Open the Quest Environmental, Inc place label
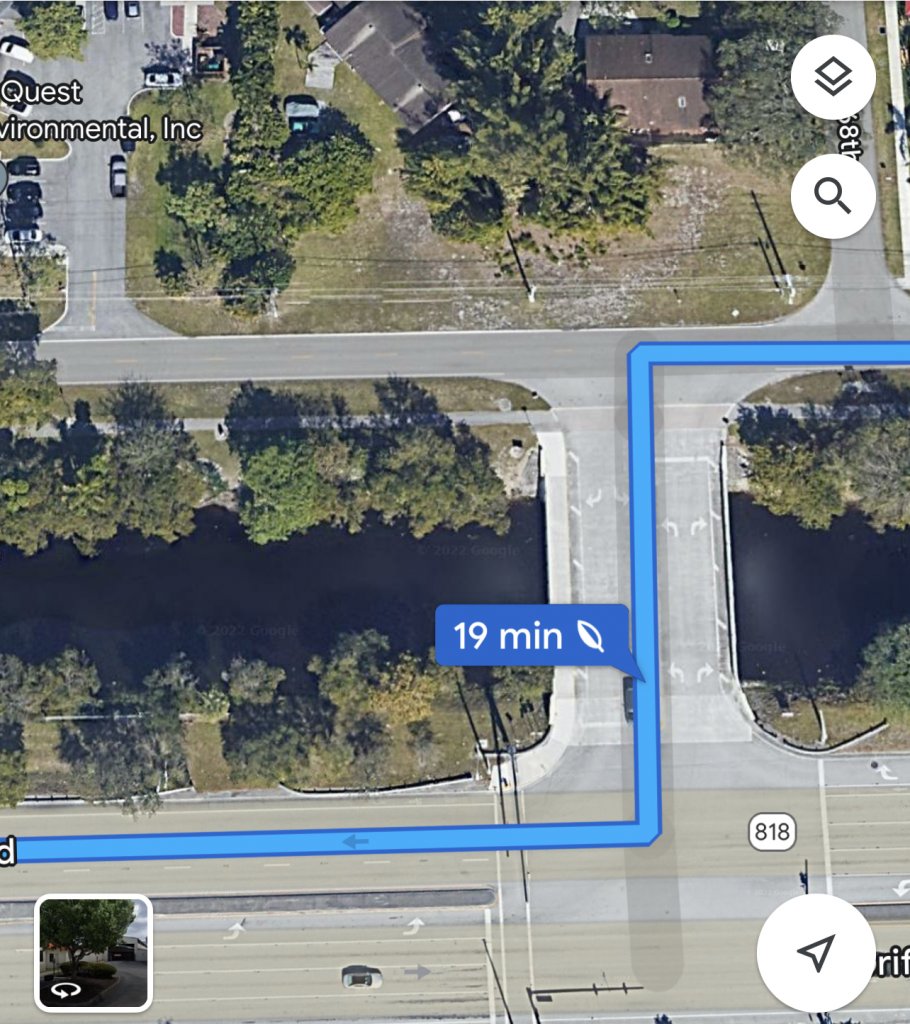This screenshot has width=910, height=1024. point(100,111)
